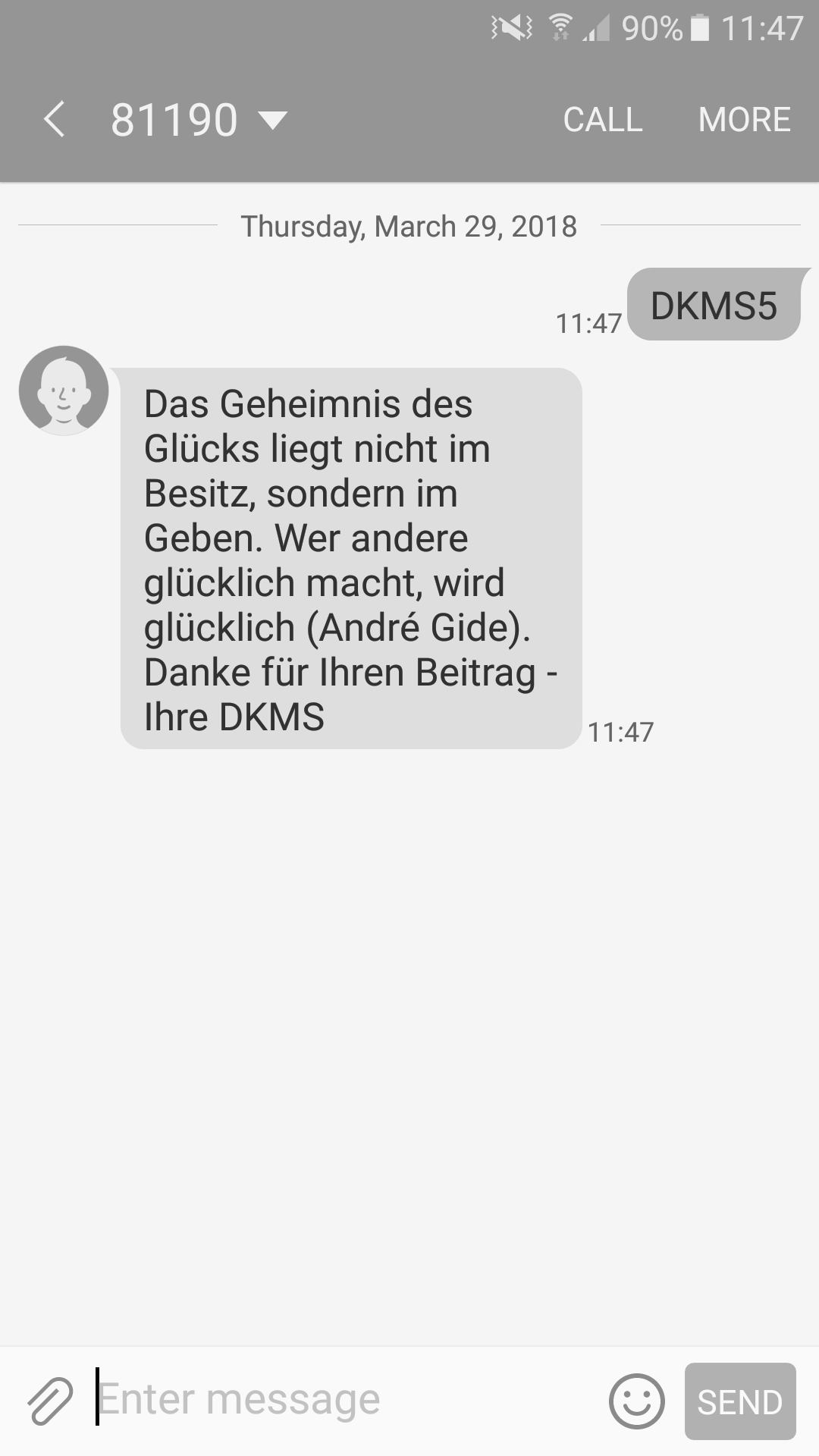Open the sender's contact avatar
Screen dimensions: 819x1456
tap(64, 391)
